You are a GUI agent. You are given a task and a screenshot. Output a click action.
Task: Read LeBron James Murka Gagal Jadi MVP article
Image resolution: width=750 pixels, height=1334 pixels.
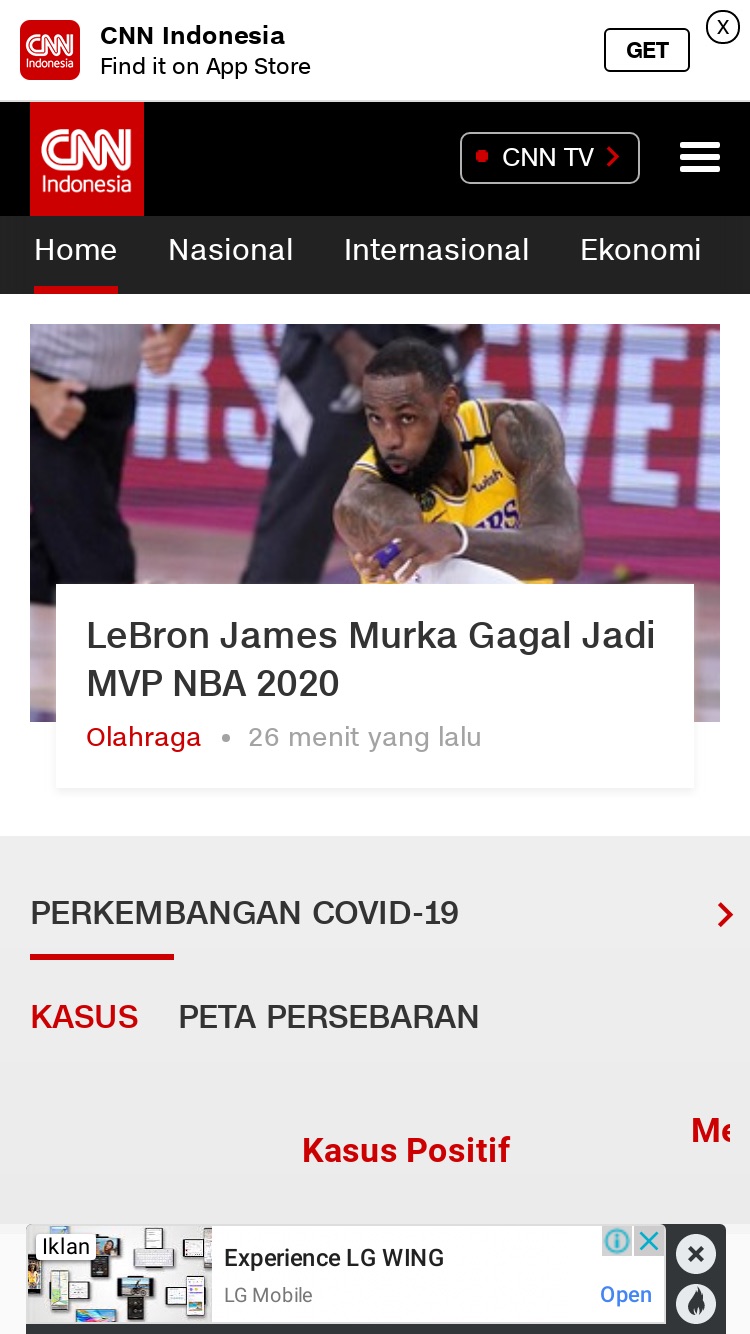click(x=371, y=659)
